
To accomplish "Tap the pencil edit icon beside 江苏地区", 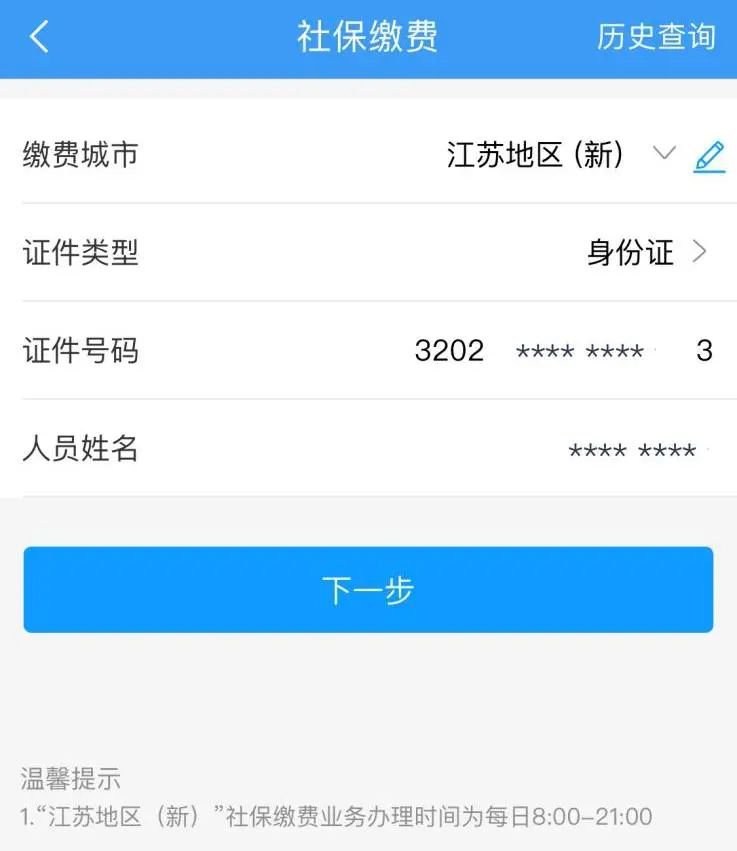I will point(709,156).
